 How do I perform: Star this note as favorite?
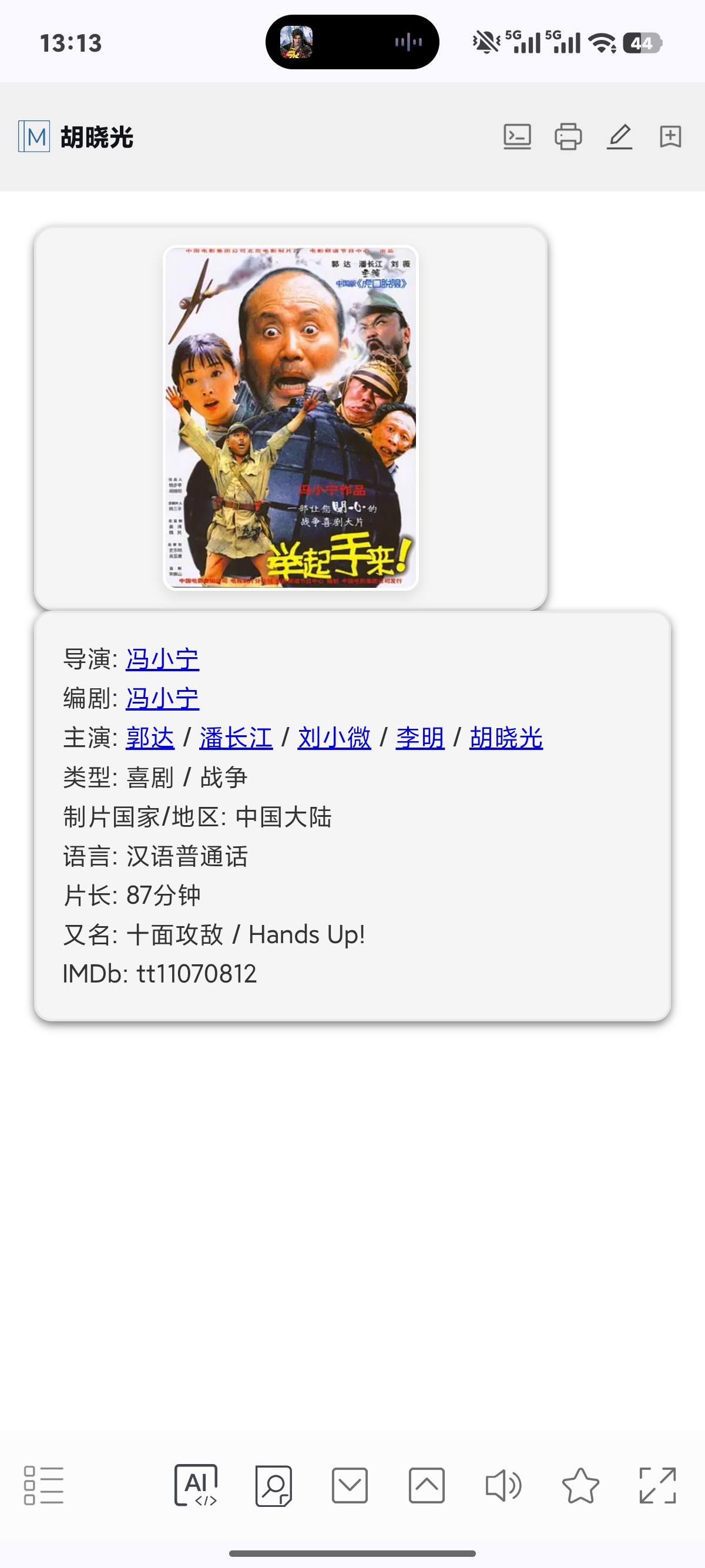pyautogui.click(x=580, y=1485)
